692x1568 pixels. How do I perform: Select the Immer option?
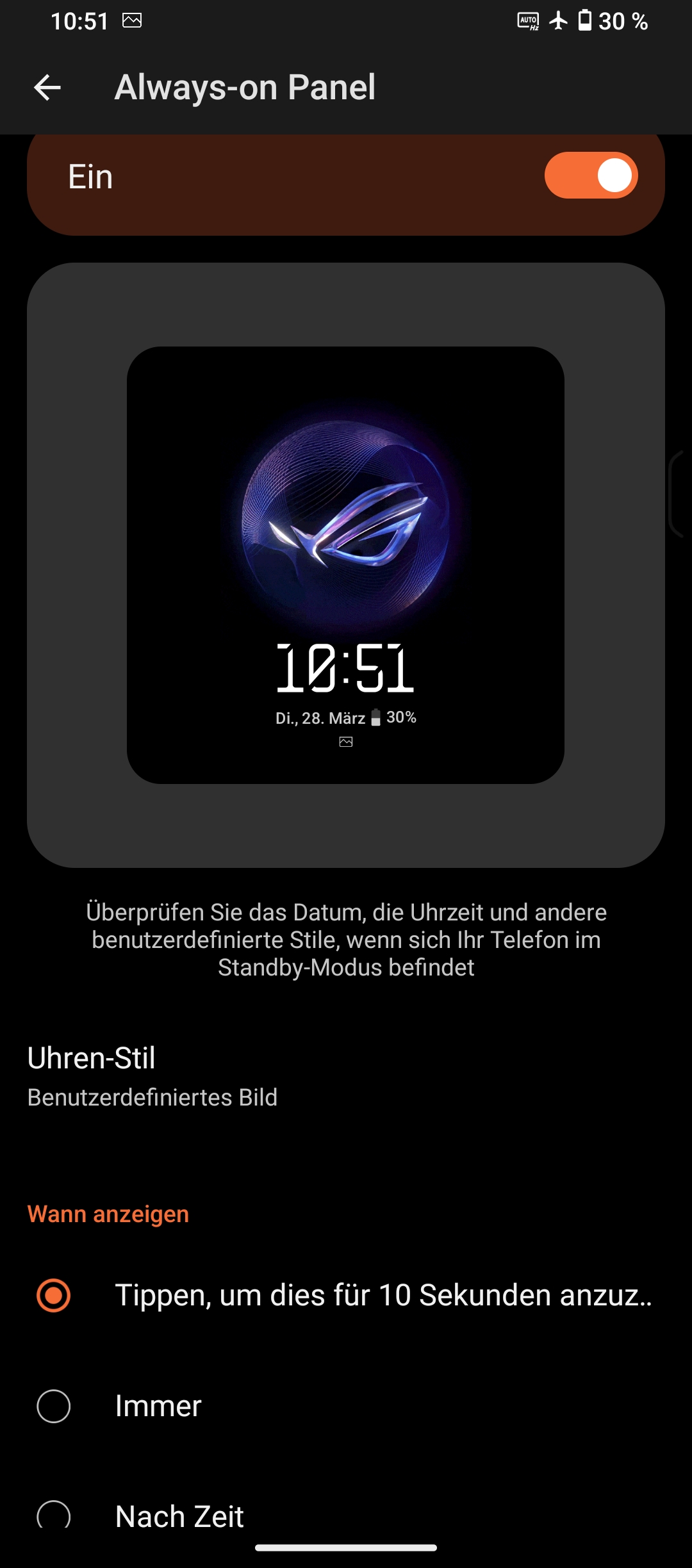[346, 1406]
